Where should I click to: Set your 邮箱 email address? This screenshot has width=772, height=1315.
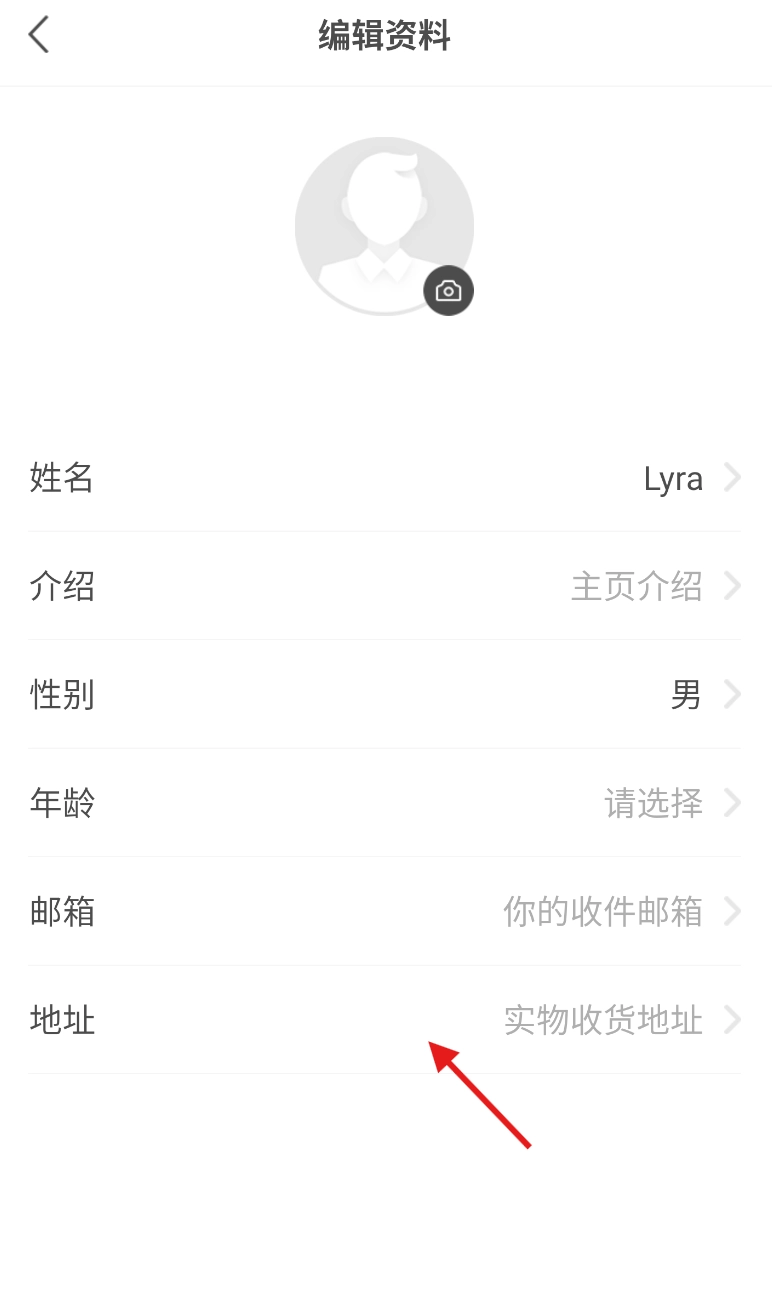click(x=385, y=911)
